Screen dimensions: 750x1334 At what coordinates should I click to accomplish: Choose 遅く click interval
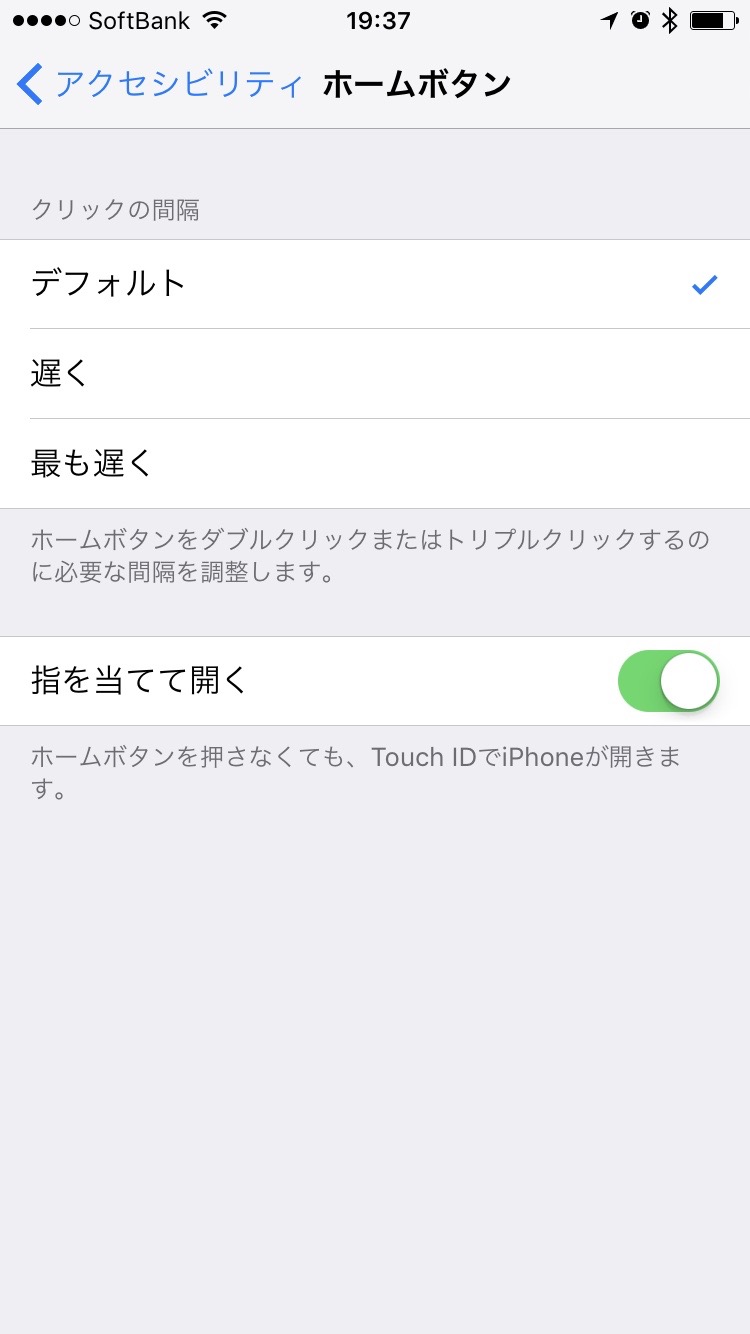375,374
